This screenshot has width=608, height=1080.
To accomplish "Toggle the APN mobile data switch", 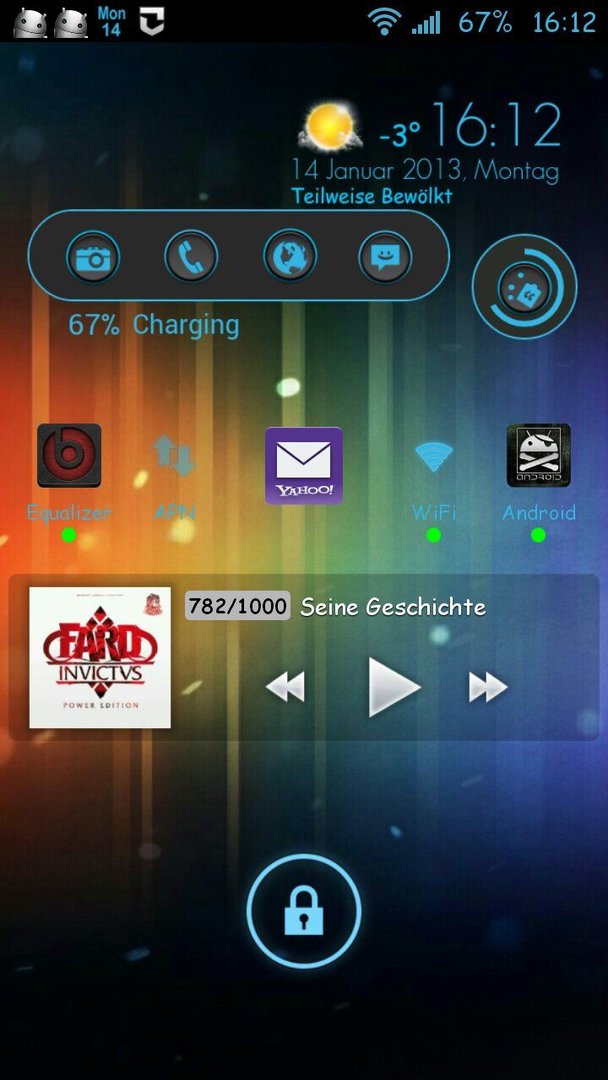I will [x=174, y=458].
